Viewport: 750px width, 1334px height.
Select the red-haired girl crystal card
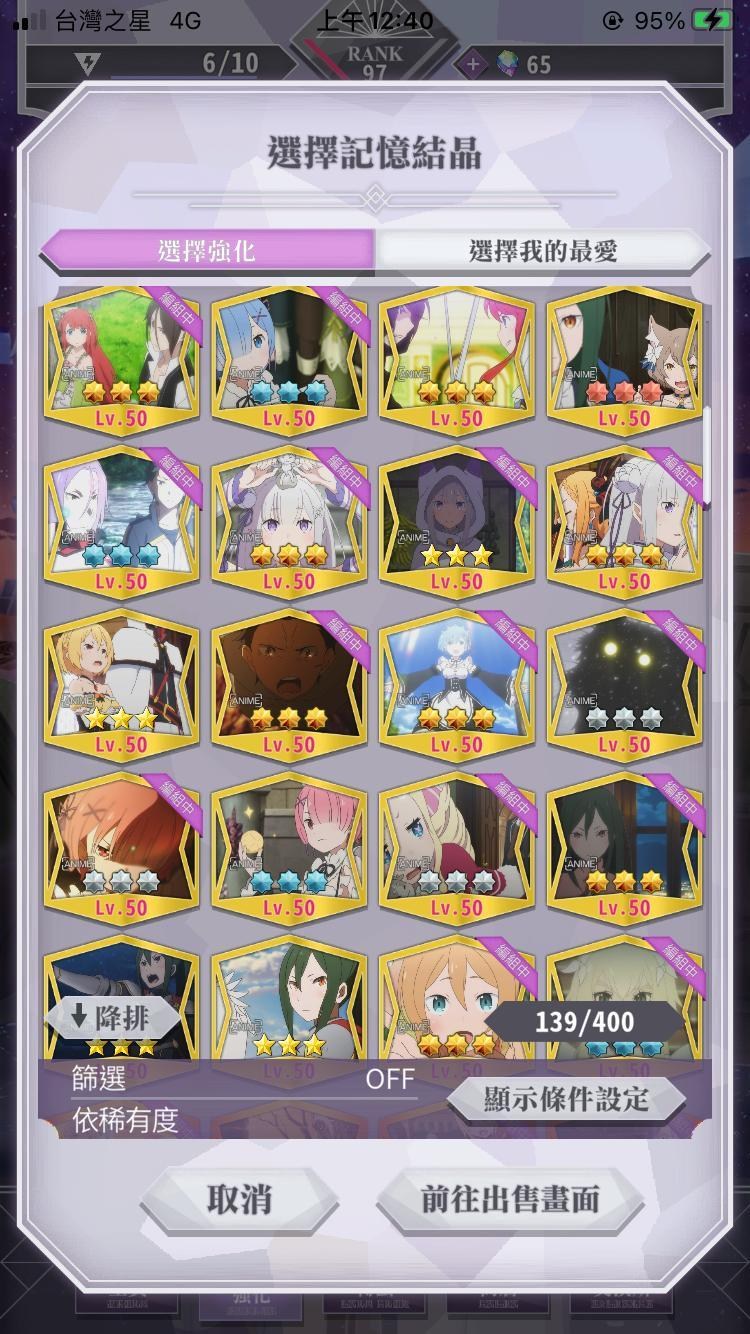[x=121, y=360]
